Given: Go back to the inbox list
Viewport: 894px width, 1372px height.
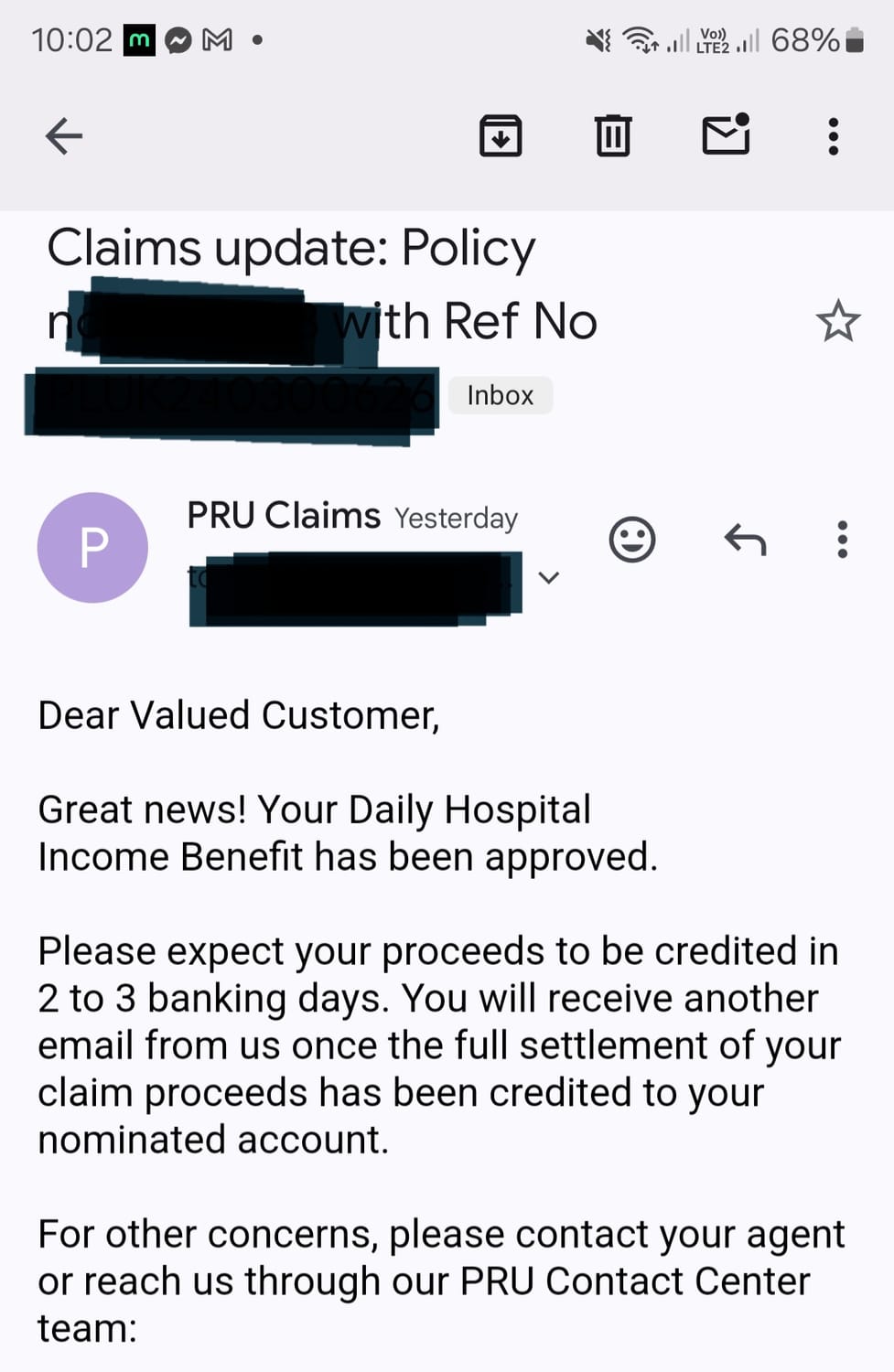Looking at the screenshot, I should tap(64, 137).
